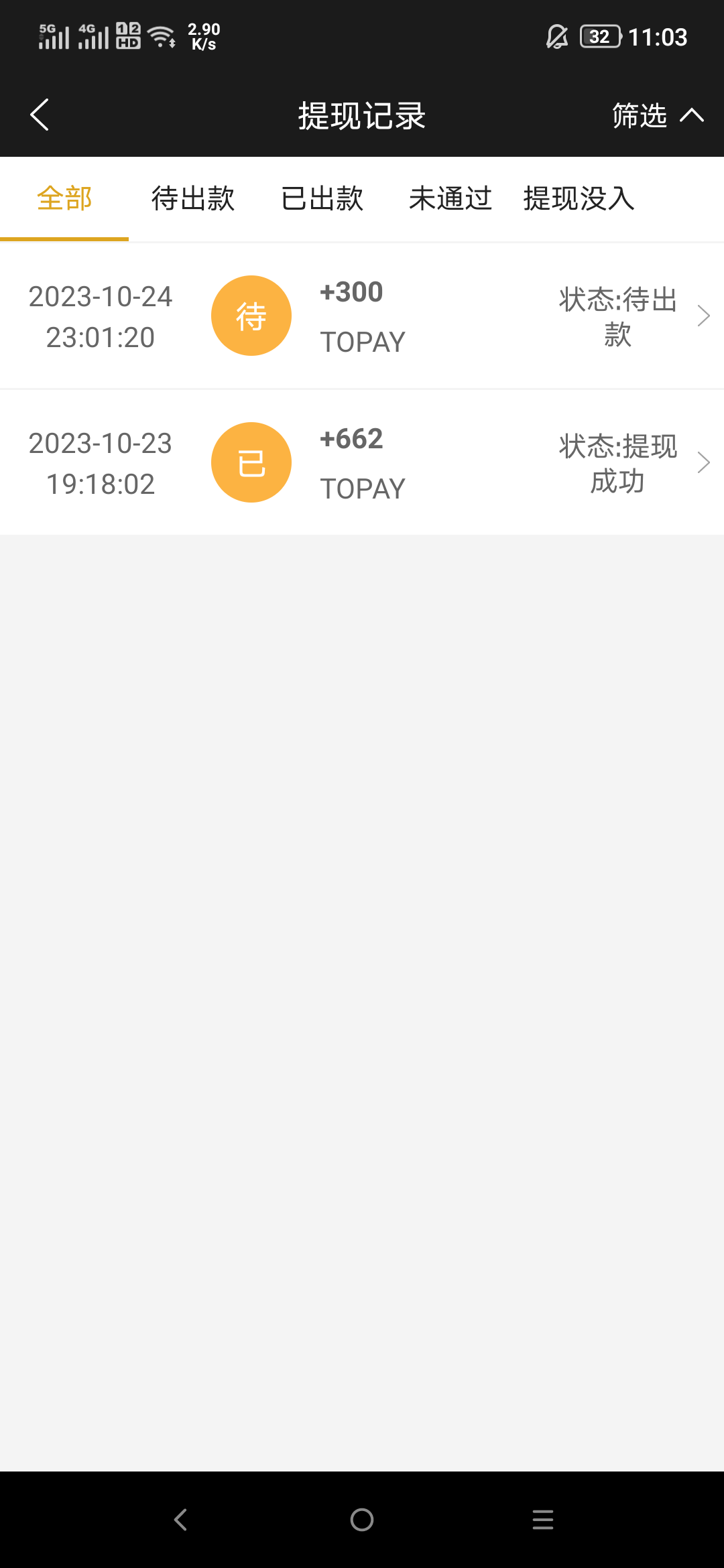
Task: Select the 提现没入 tab
Action: pyautogui.click(x=579, y=198)
